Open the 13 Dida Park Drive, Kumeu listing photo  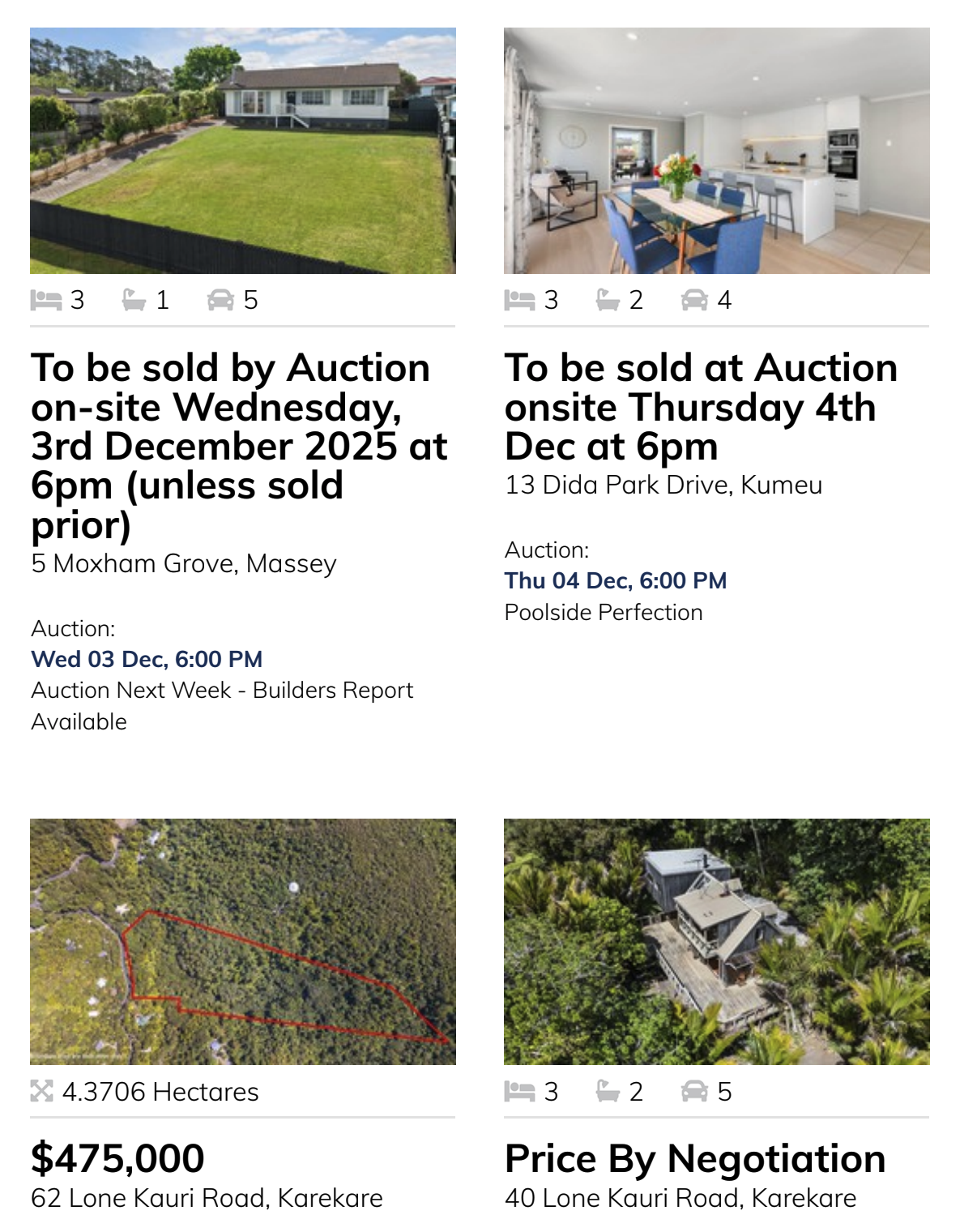click(716, 151)
